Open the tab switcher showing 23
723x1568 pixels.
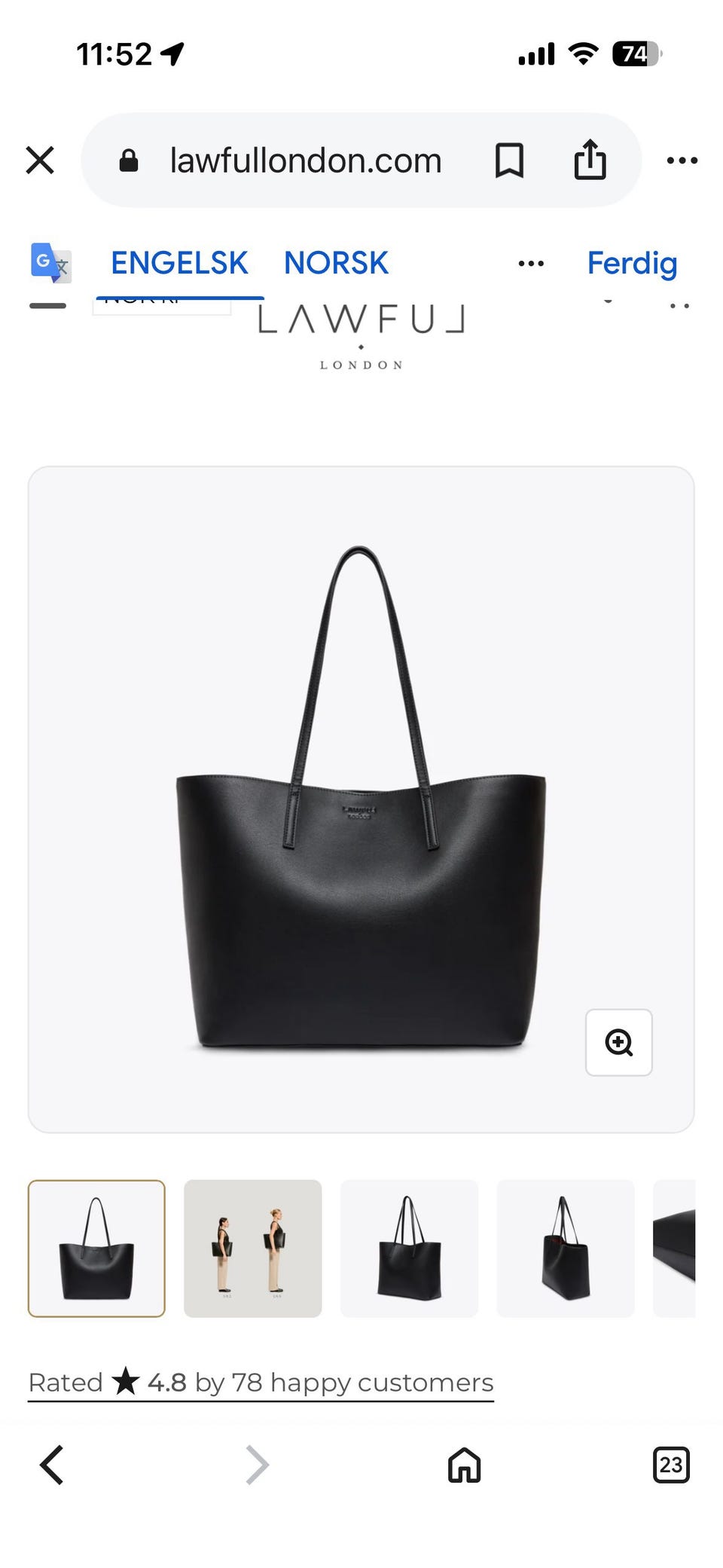(670, 1465)
